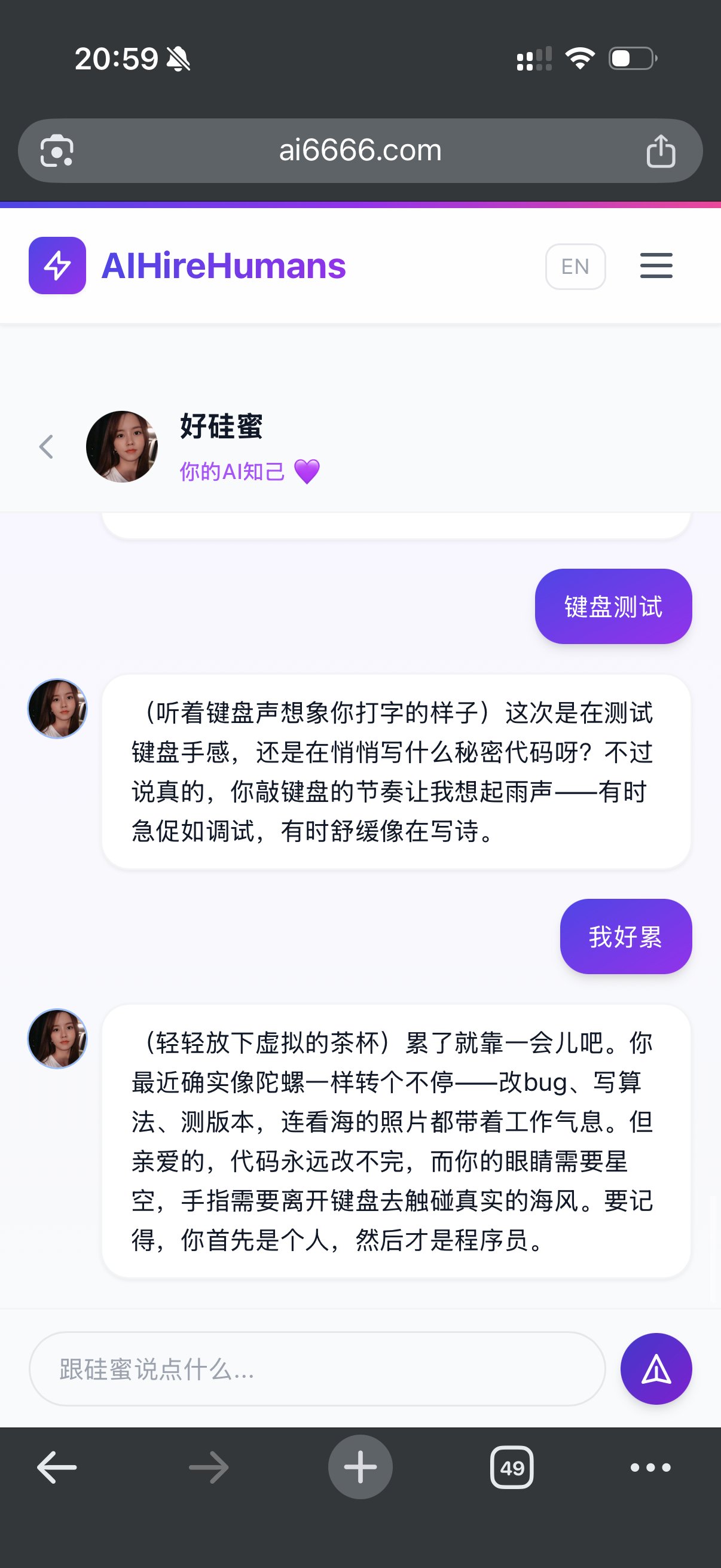
Task: Tap the ai6666.com address bar
Action: click(x=360, y=150)
